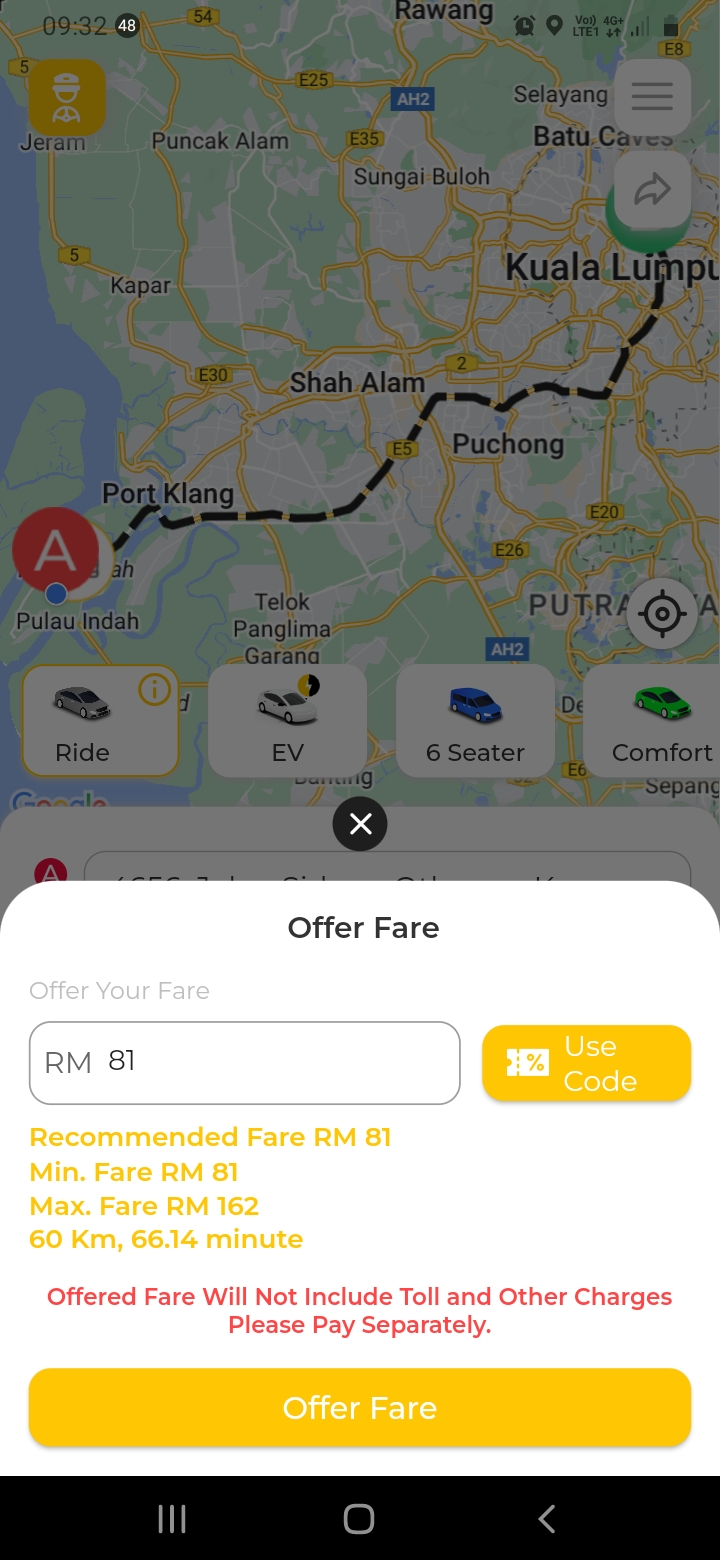Choose the EV vehicle option

tap(287, 722)
